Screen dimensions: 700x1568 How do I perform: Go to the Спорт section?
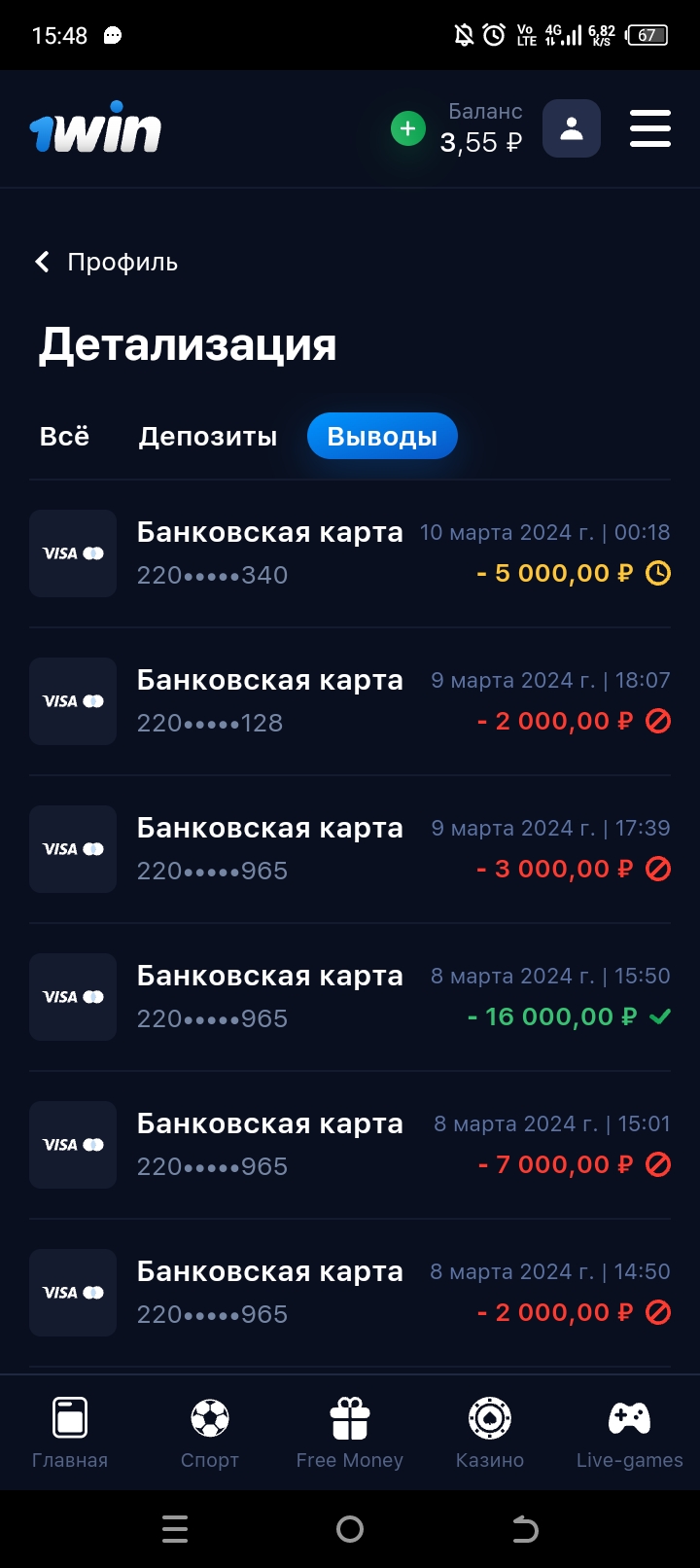pos(210,1432)
